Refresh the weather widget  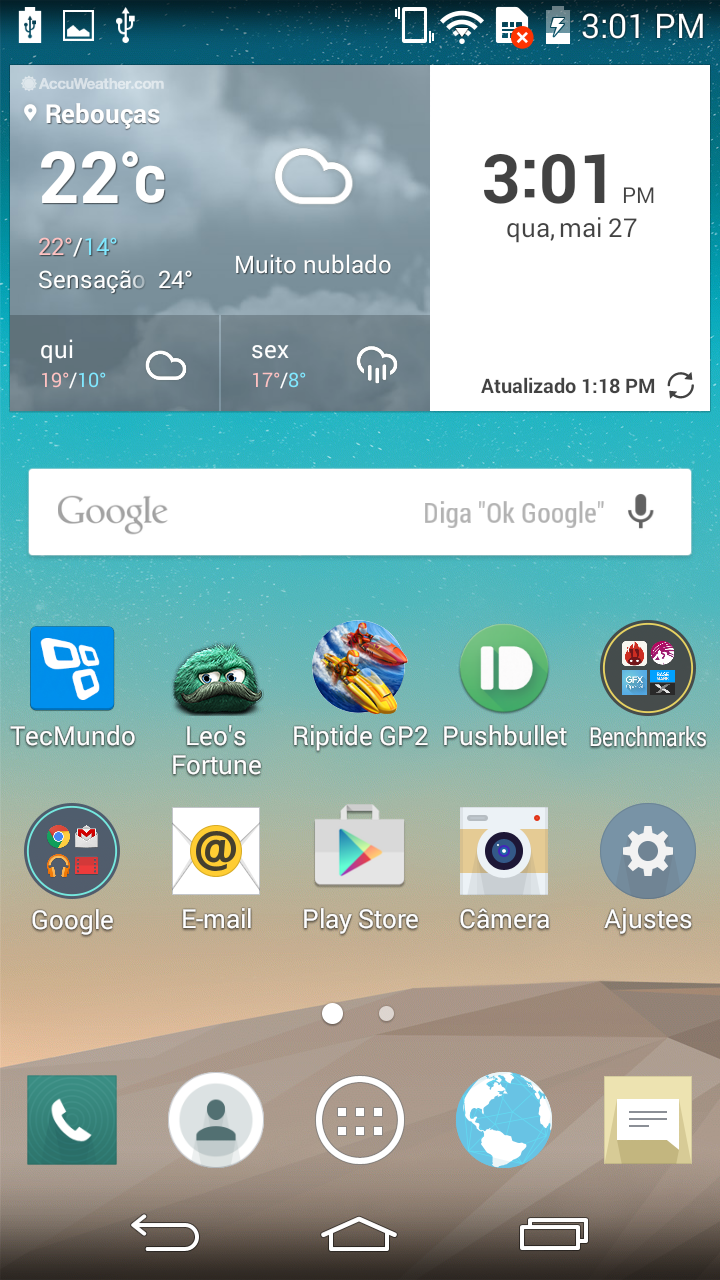[681, 385]
